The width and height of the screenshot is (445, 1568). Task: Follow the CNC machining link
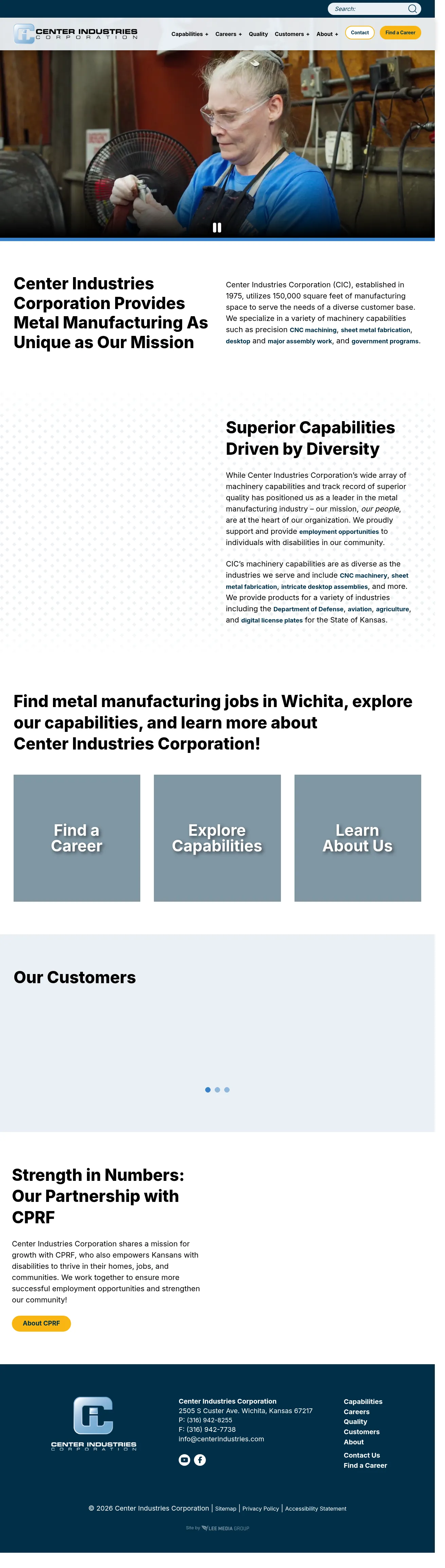coord(313,330)
